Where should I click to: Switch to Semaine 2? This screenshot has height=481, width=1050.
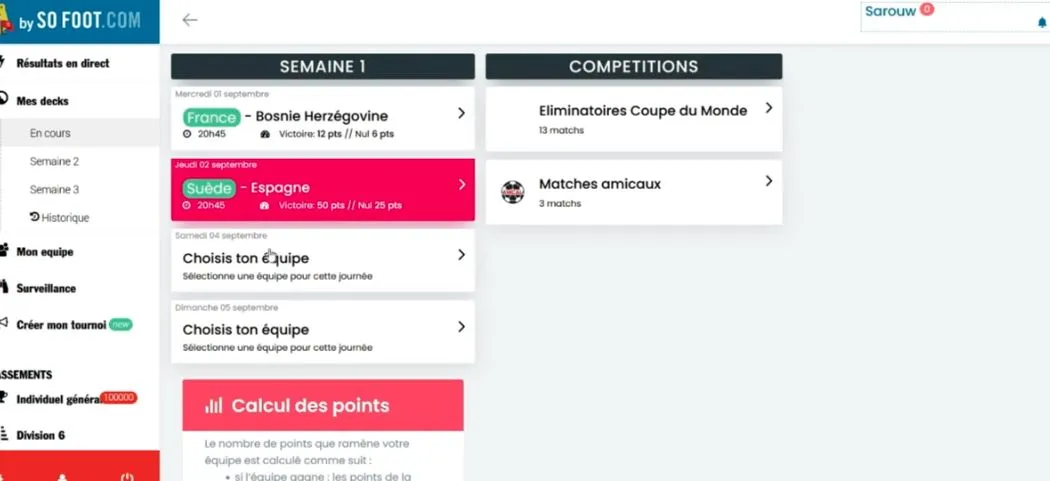[x=54, y=161]
